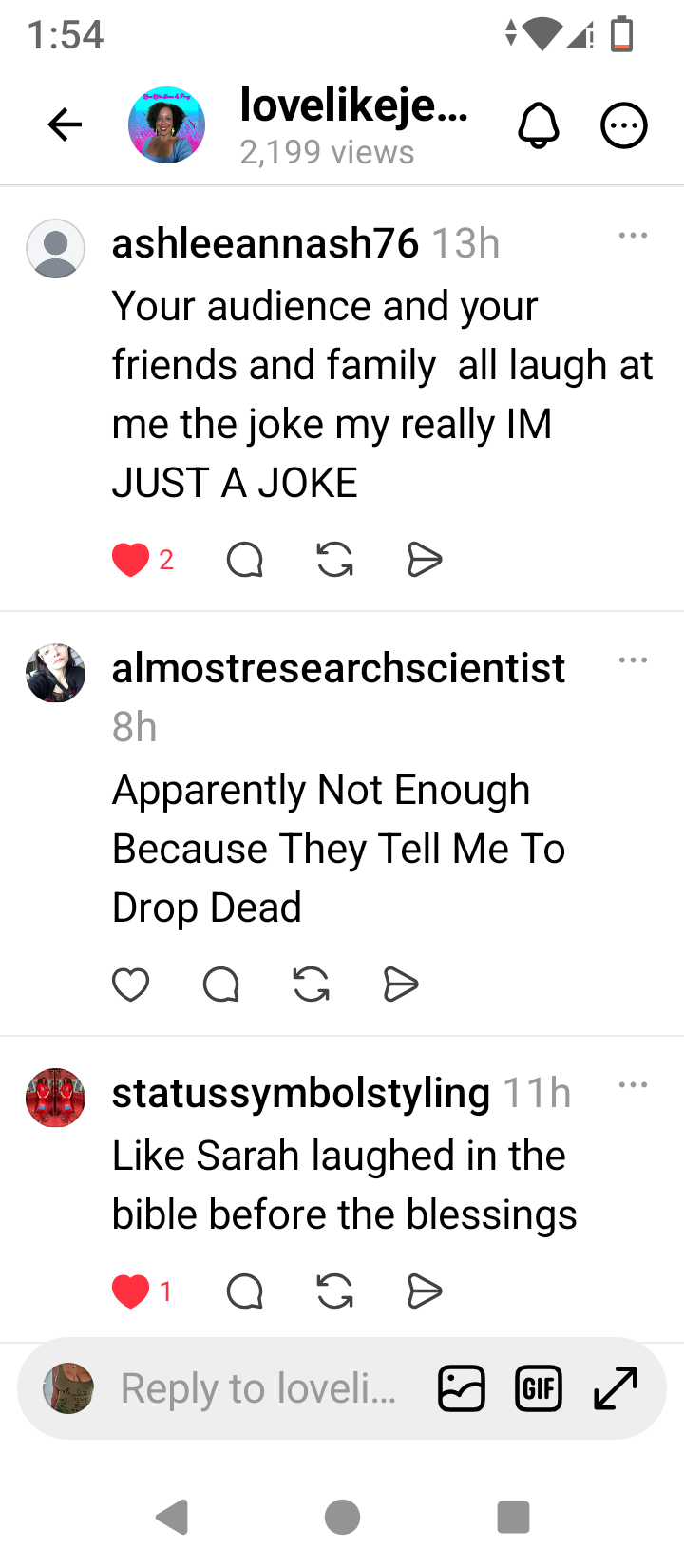
Task: Reply to almostresearchscientist's comment
Action: (221, 985)
